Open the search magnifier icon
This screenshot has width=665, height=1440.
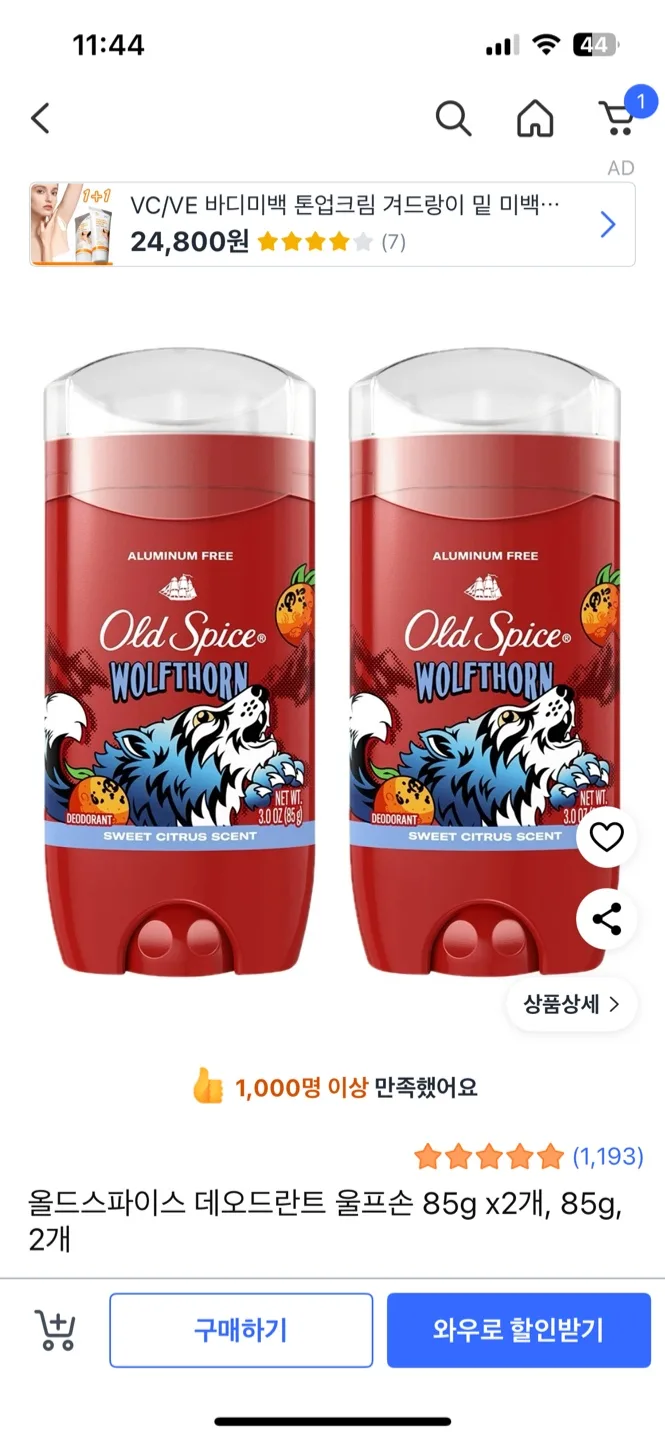pyautogui.click(x=453, y=119)
